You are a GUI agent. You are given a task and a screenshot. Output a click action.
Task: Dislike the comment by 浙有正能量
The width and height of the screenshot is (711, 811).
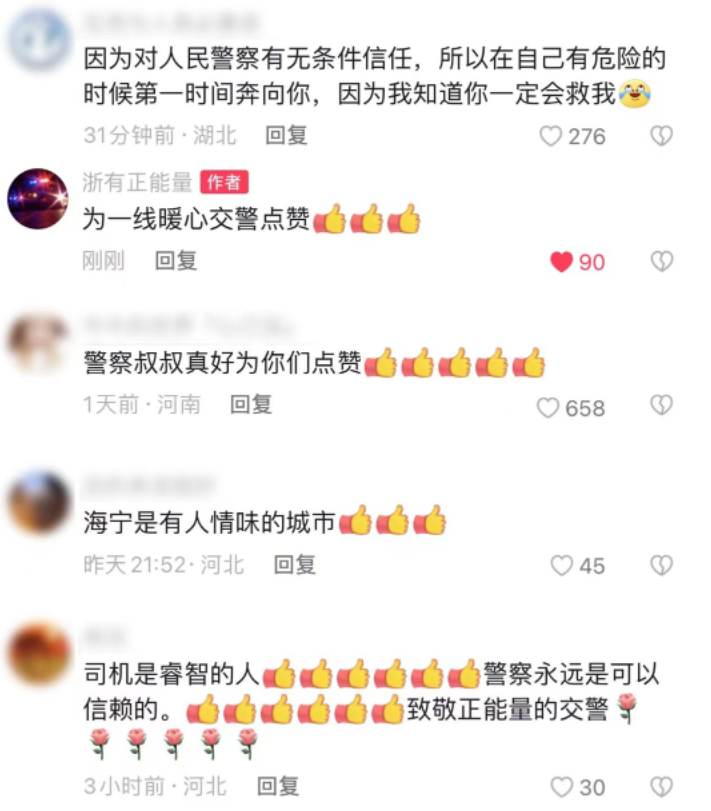(661, 262)
